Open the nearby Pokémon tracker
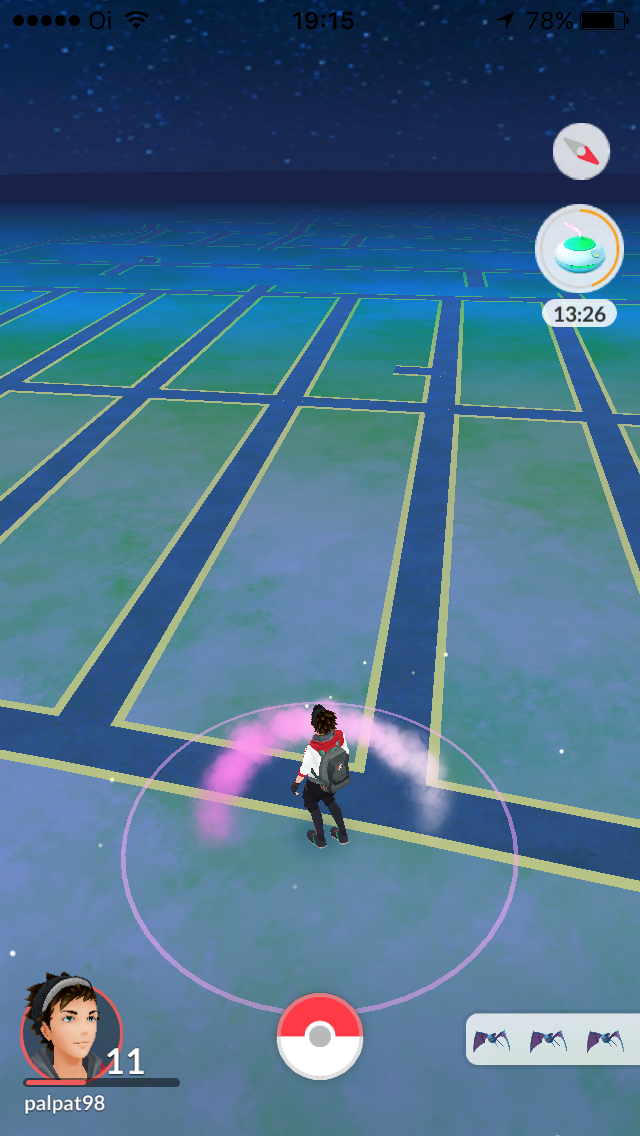This screenshot has height=1136, width=640. [552, 1040]
